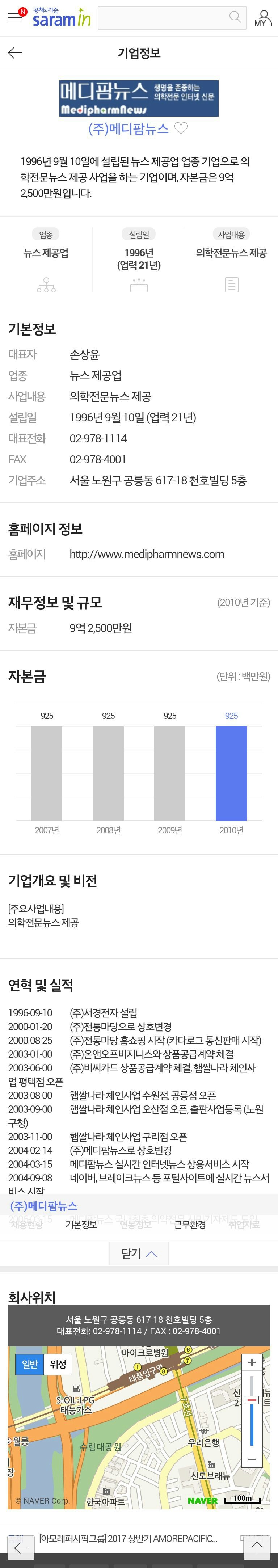Select 위성 satellite map view
Image resolution: width=278 pixels, height=1568 pixels.
coord(58,1364)
